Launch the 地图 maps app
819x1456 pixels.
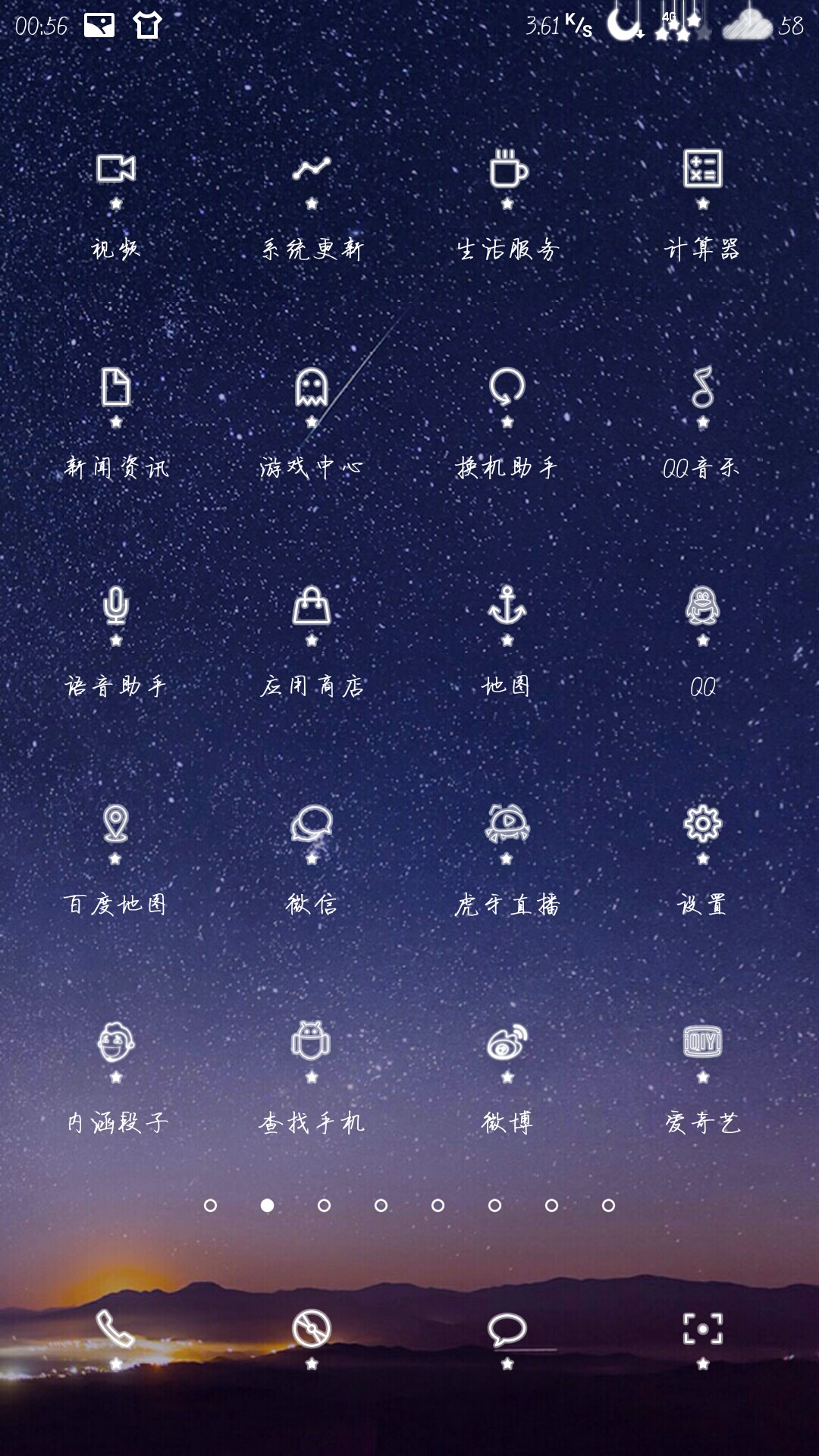coord(507,607)
